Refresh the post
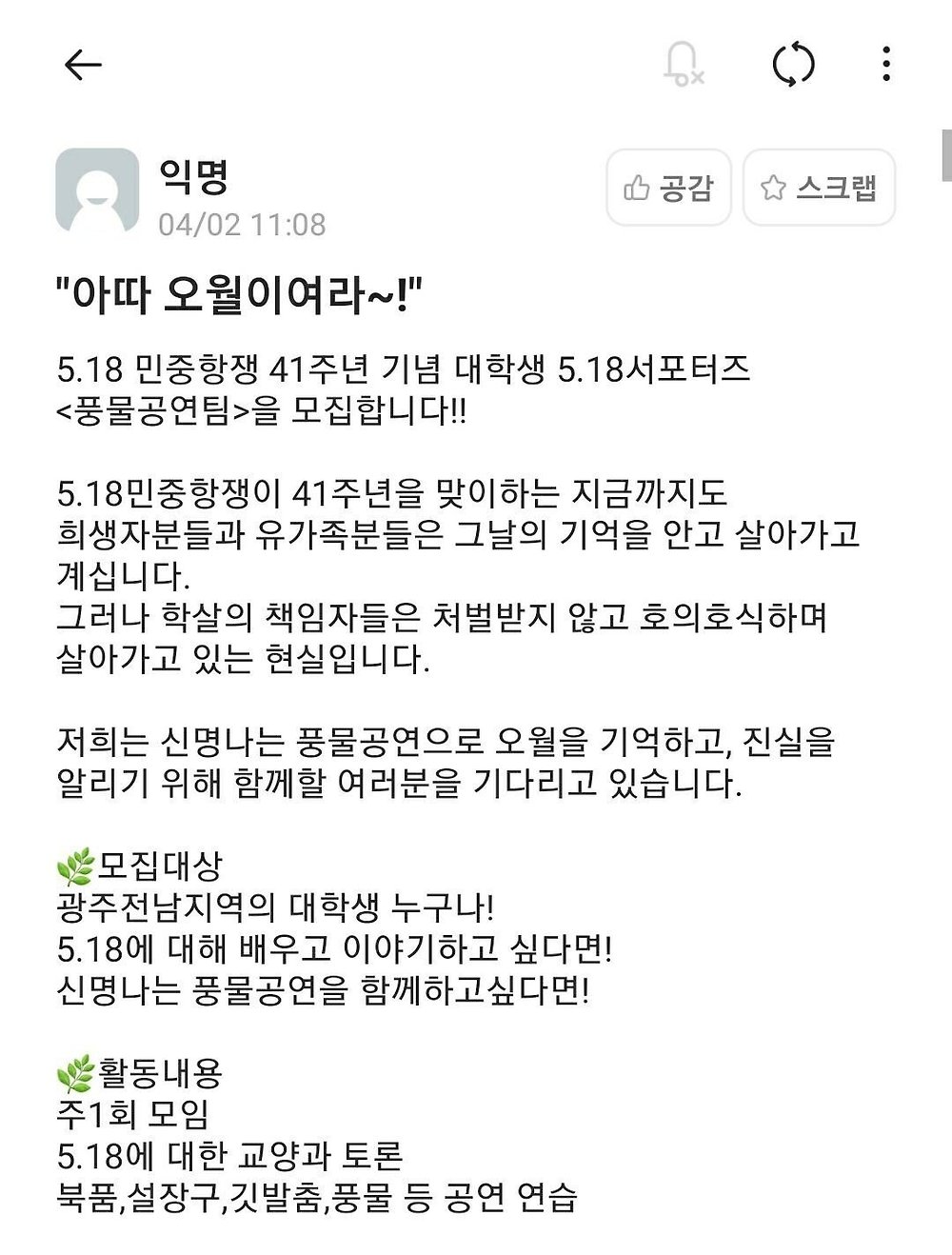This screenshot has height=1255, width=952. click(x=793, y=65)
